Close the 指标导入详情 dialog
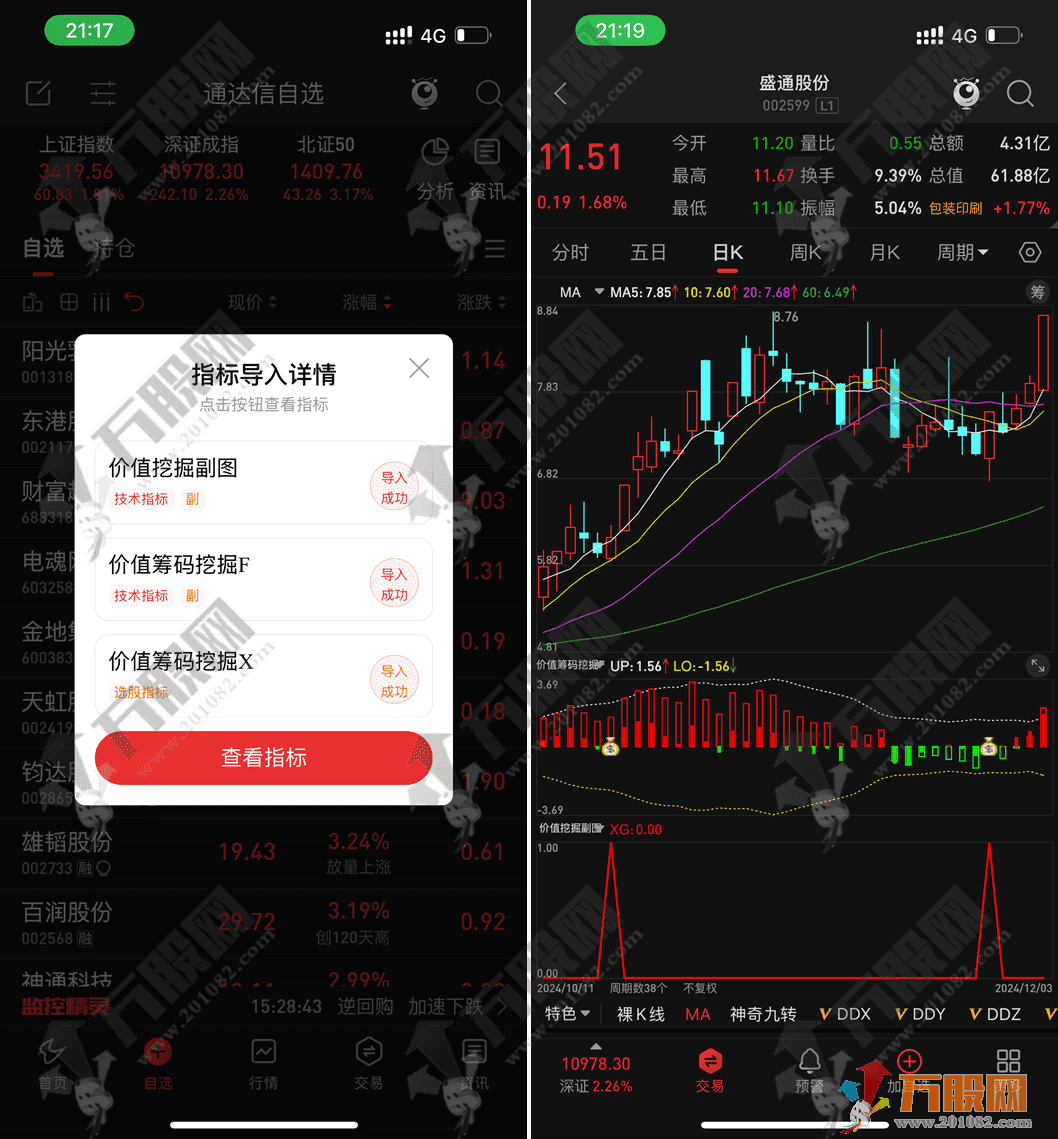Image resolution: width=1058 pixels, height=1139 pixels. tap(419, 368)
